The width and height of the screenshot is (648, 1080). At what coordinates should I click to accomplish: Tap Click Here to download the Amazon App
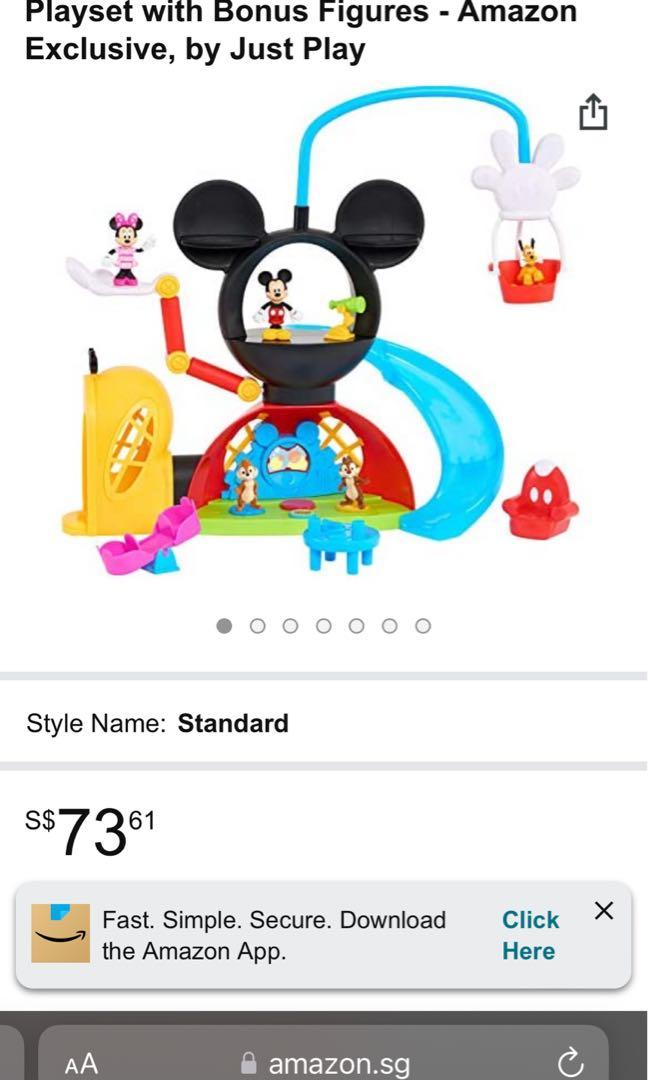point(530,935)
